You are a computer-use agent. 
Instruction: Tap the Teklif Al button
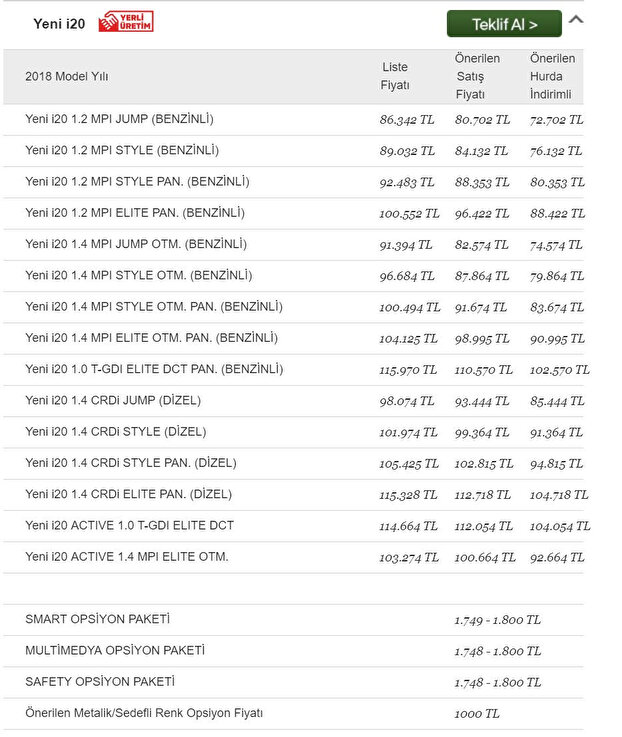point(504,24)
